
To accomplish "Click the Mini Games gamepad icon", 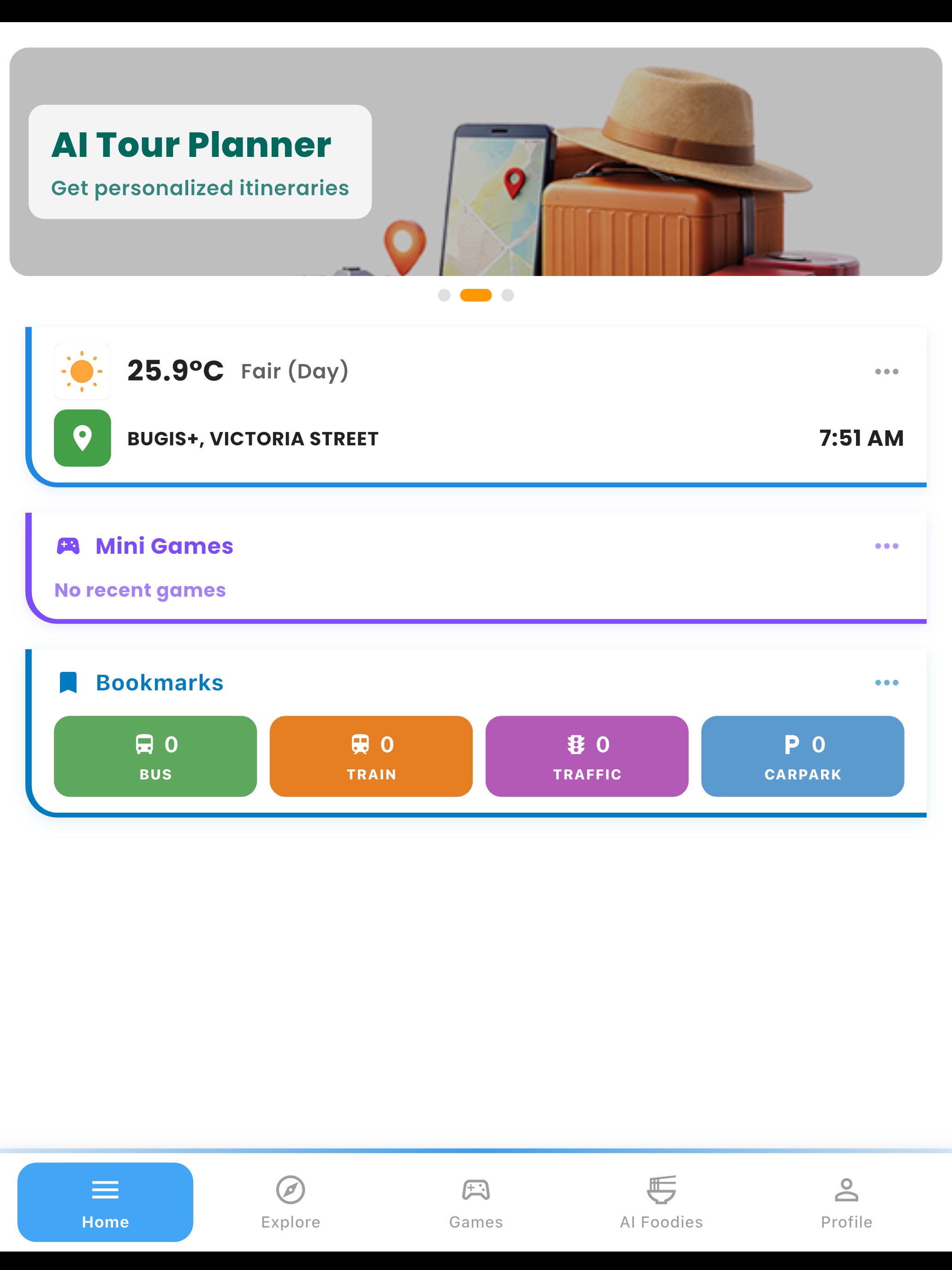I will click(68, 545).
